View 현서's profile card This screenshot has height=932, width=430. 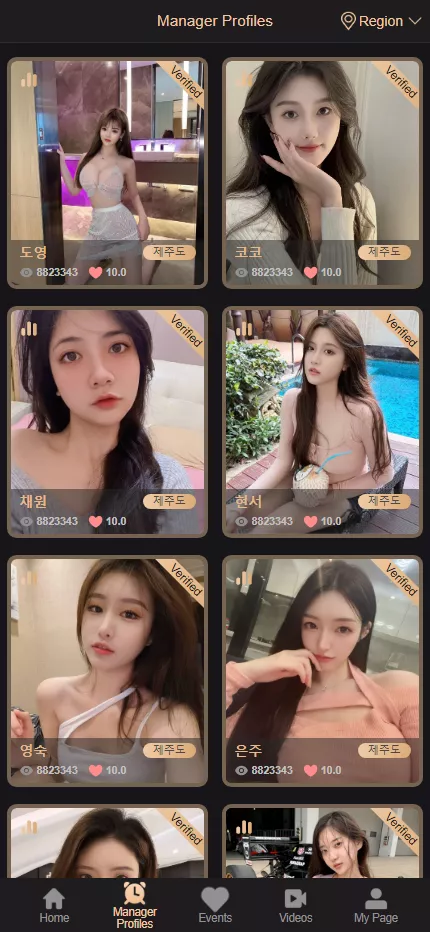click(x=322, y=422)
